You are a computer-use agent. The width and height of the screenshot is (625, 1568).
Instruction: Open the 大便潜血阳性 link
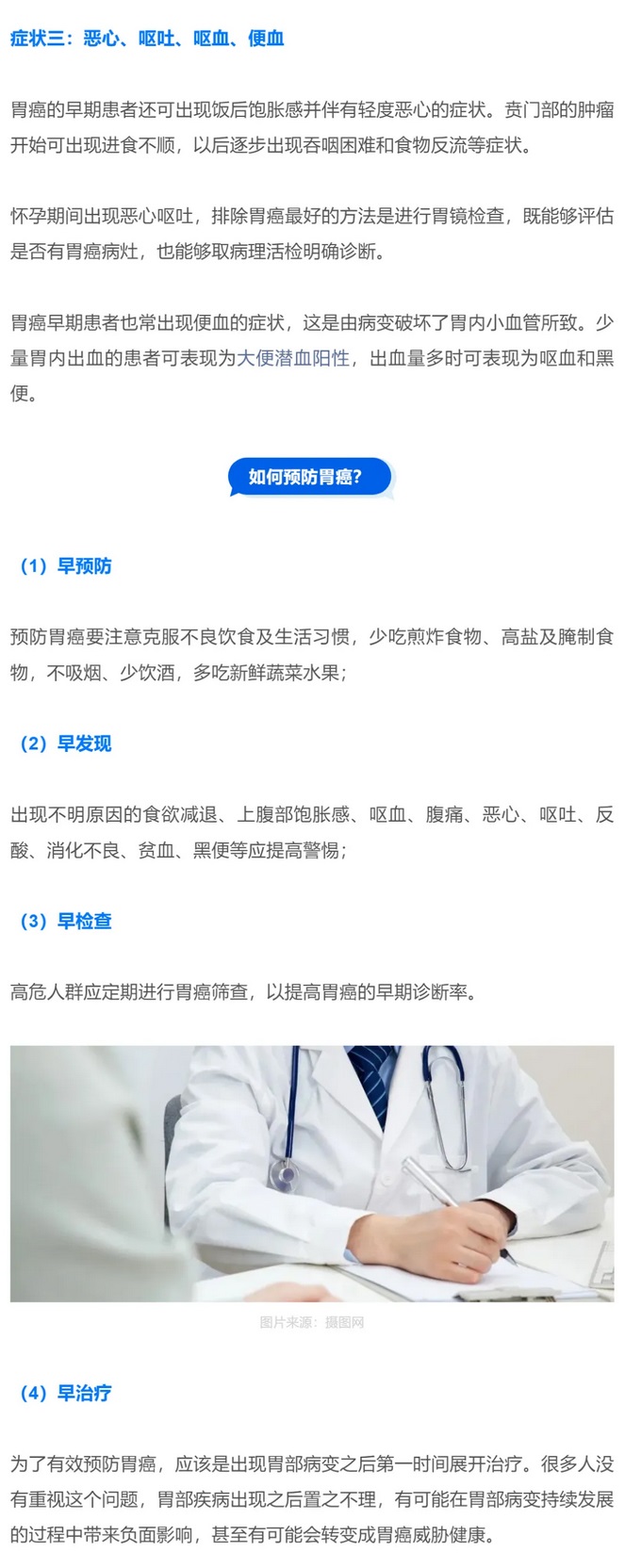(293, 359)
